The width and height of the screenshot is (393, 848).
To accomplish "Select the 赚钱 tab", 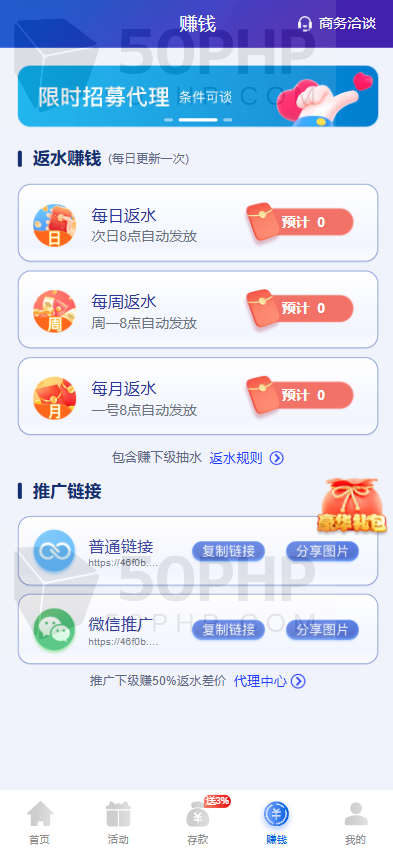I will 276,823.
